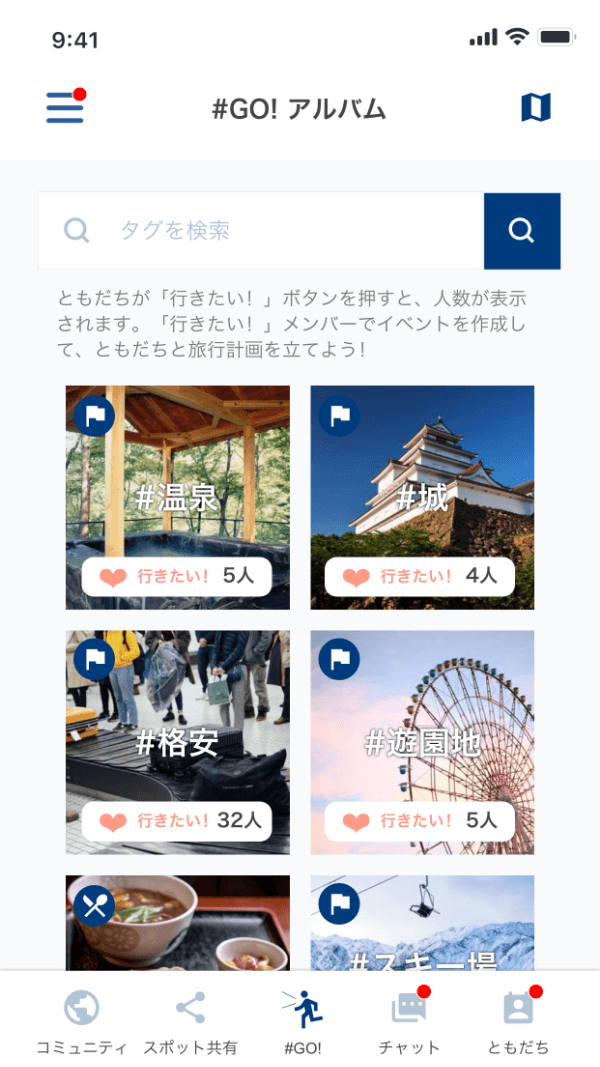This screenshot has height=1067, width=600.
Task: Switch to the ともだち tab
Action: point(518,1020)
